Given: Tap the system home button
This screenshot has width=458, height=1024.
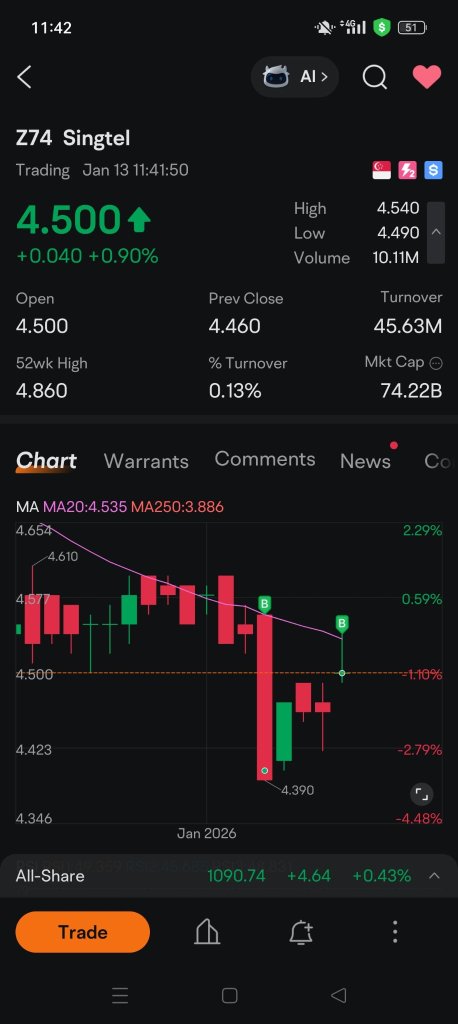Looking at the screenshot, I should point(229,995).
